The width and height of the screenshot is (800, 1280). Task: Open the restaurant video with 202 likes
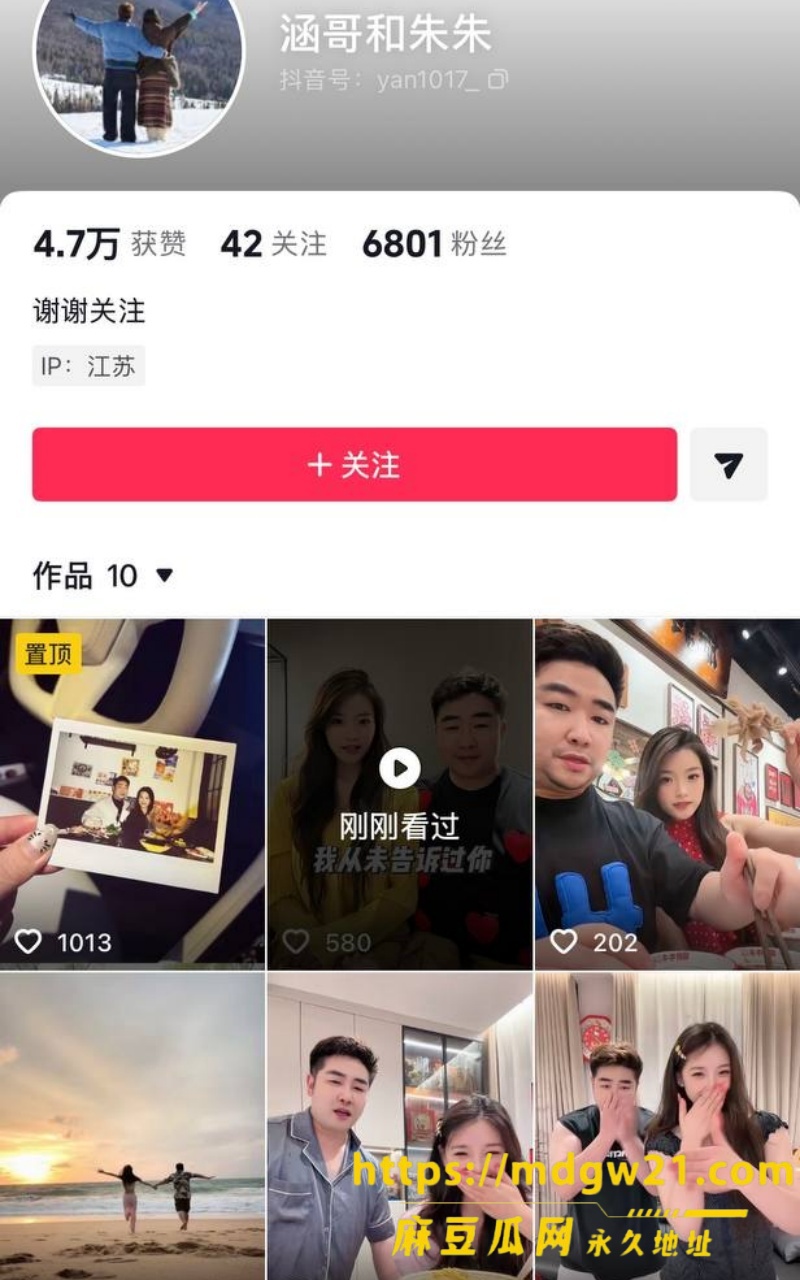coord(667,794)
